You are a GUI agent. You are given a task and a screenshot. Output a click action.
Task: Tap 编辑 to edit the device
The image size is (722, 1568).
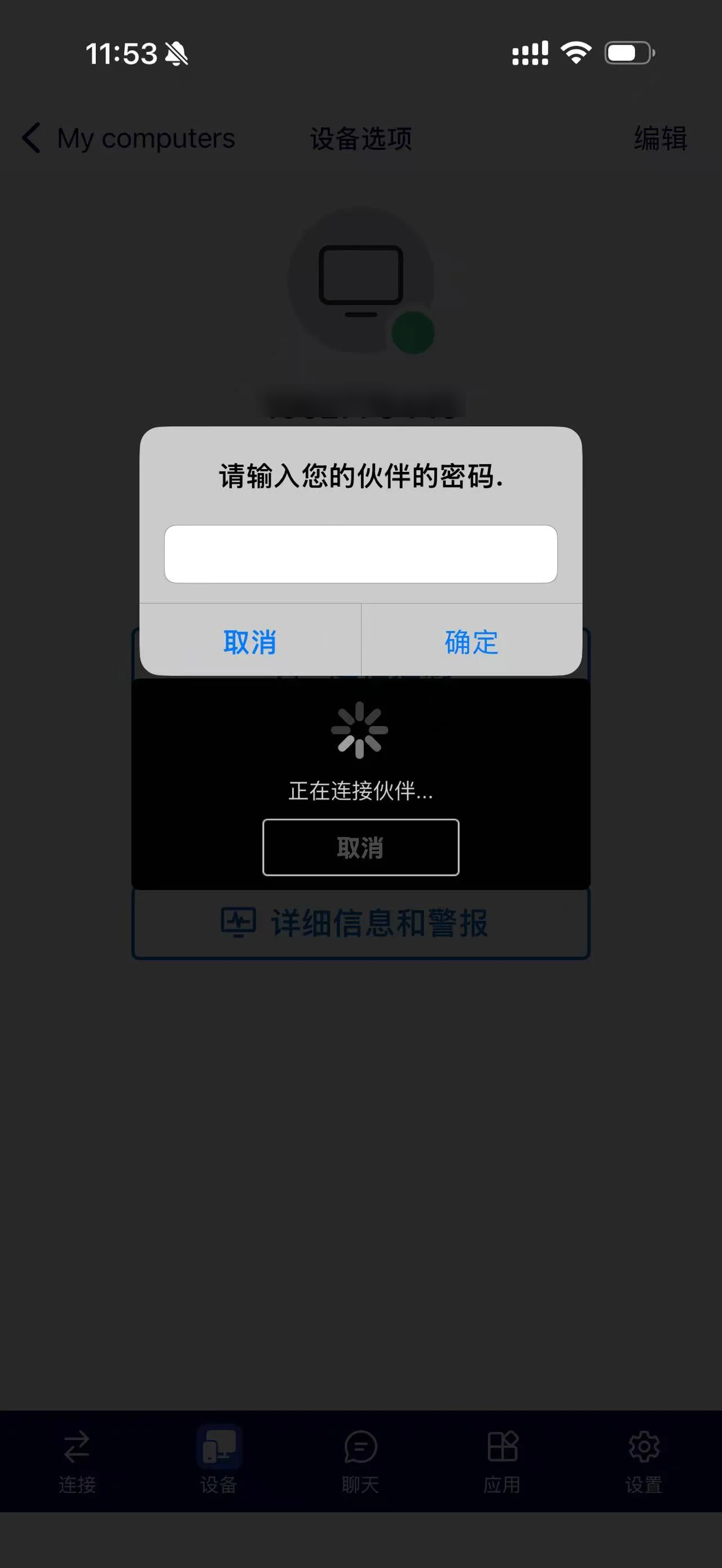[x=661, y=138]
